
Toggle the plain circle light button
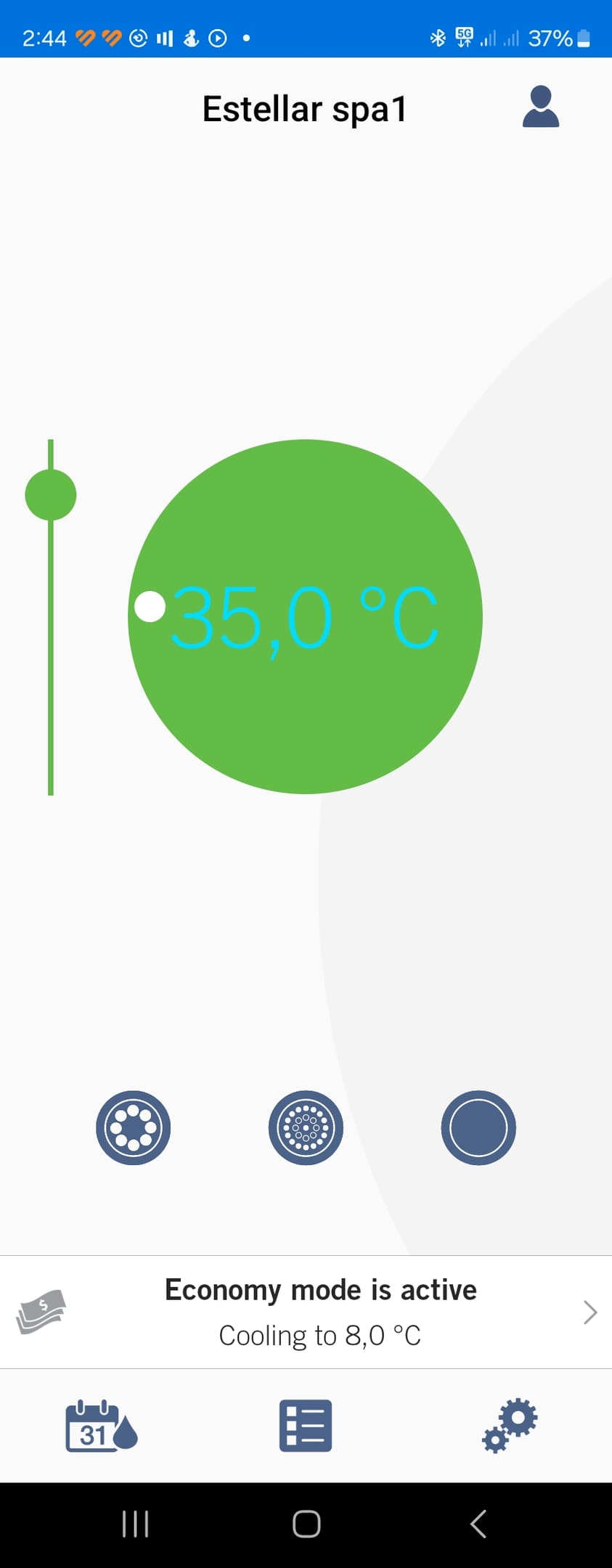478,1127
